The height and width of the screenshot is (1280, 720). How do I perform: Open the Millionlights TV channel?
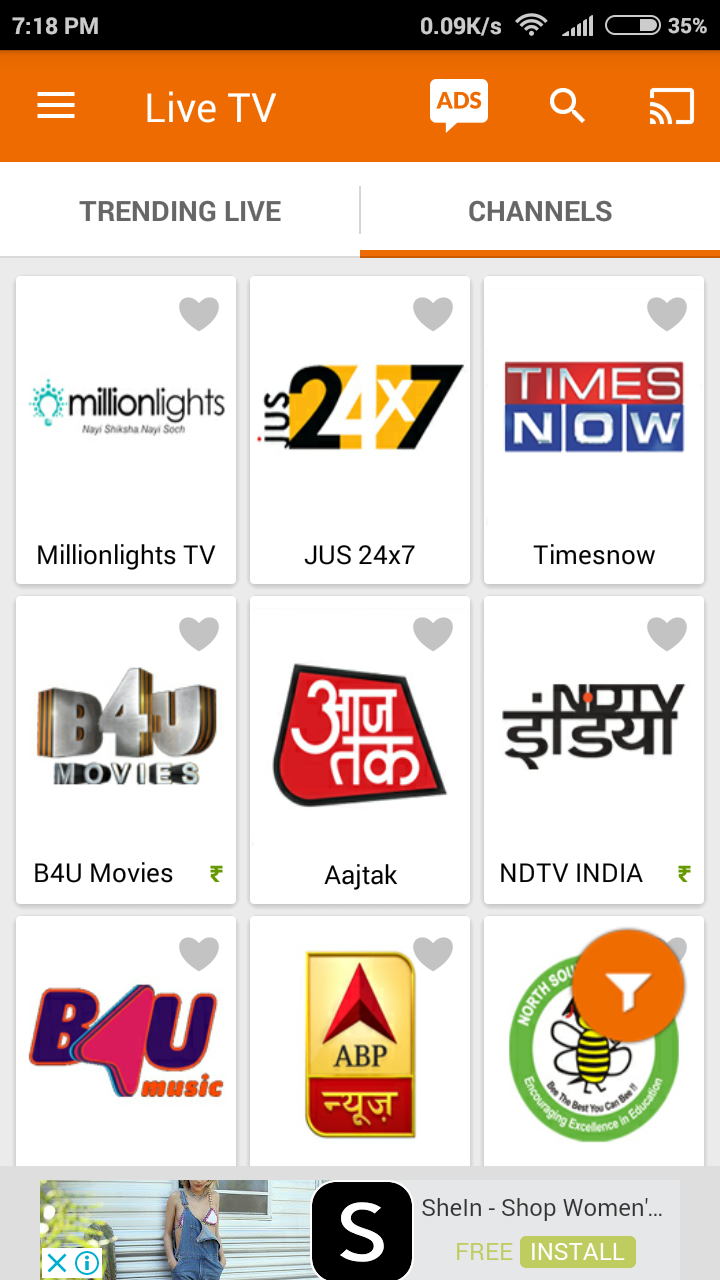click(126, 430)
